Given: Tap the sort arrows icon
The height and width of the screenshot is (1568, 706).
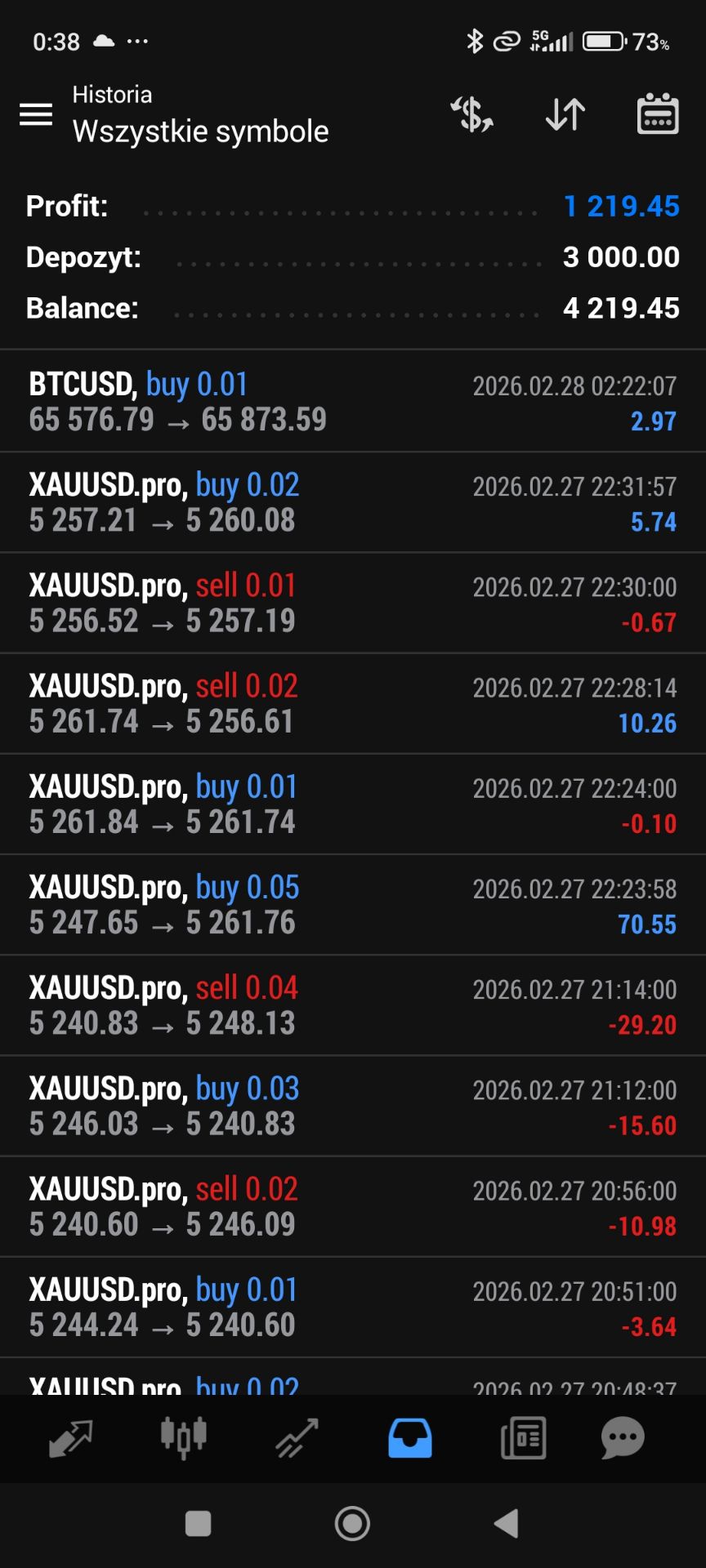Looking at the screenshot, I should point(565,114).
